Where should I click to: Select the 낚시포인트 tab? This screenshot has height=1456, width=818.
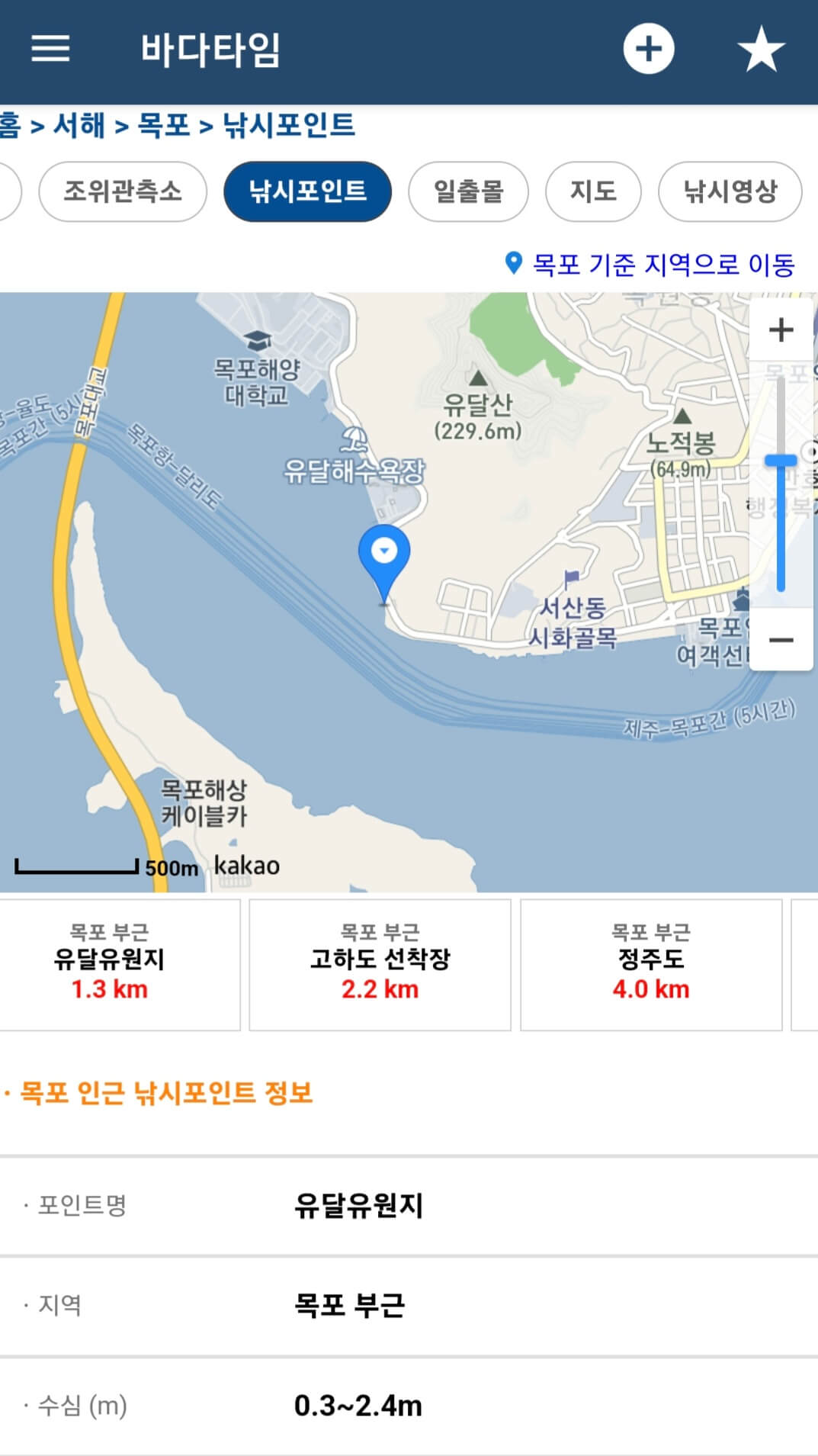pos(308,192)
